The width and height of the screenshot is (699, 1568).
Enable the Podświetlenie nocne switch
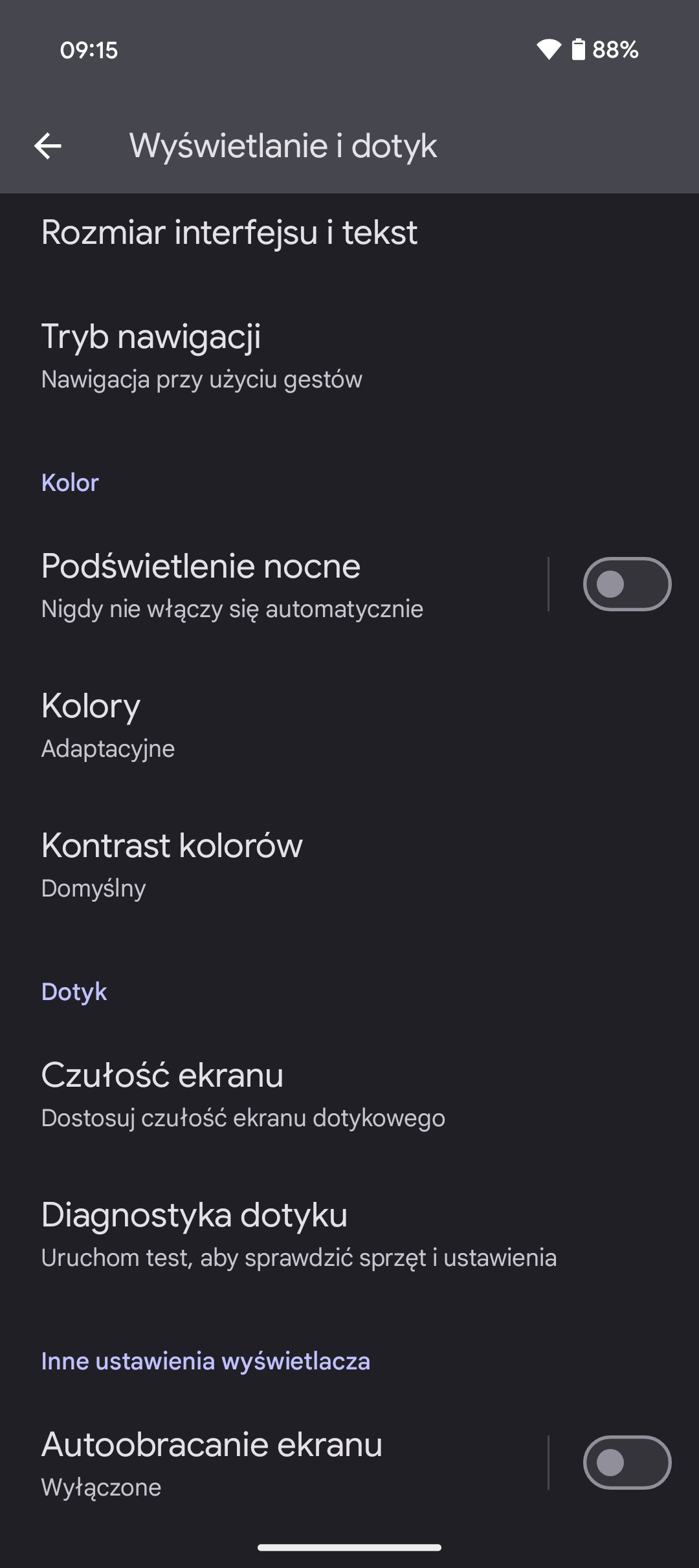pos(627,584)
